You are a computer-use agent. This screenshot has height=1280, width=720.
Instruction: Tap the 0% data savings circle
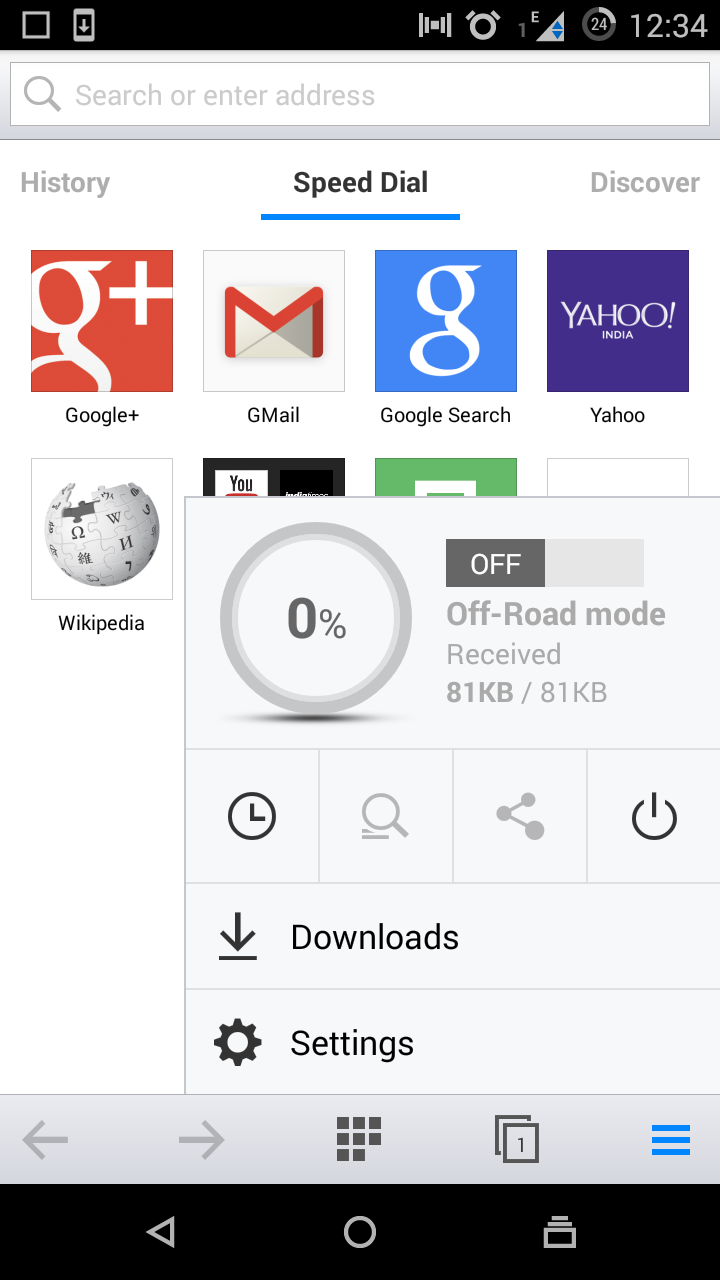point(315,620)
